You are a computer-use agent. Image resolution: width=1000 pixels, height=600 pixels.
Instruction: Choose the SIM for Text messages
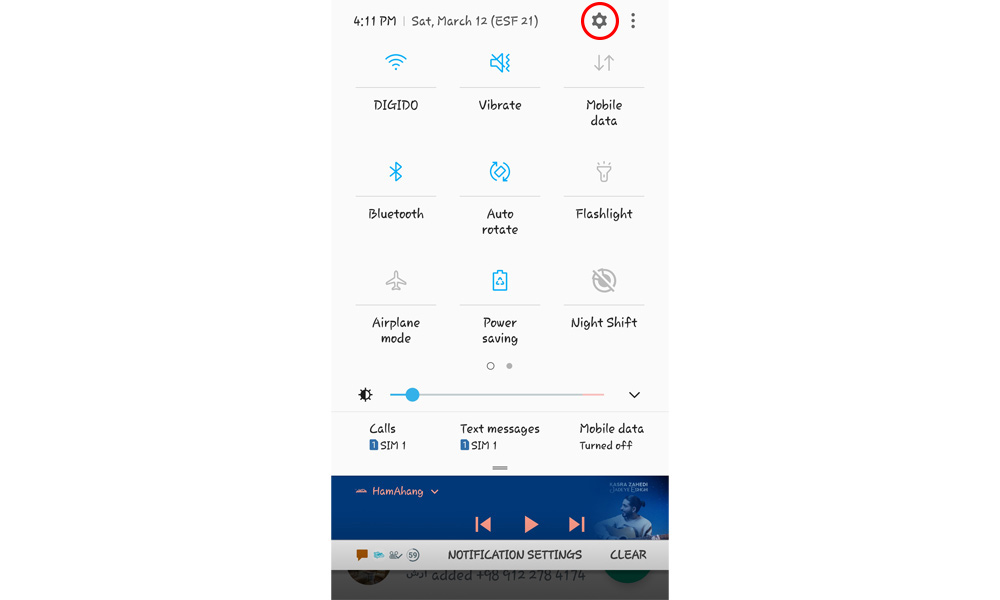coord(499,436)
